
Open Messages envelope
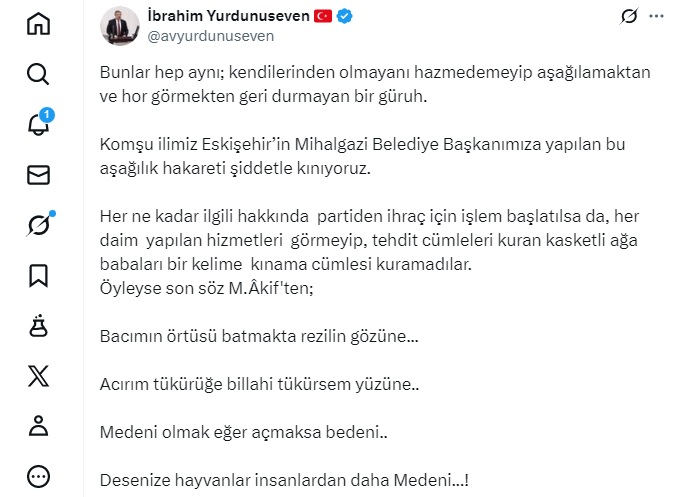(38, 175)
